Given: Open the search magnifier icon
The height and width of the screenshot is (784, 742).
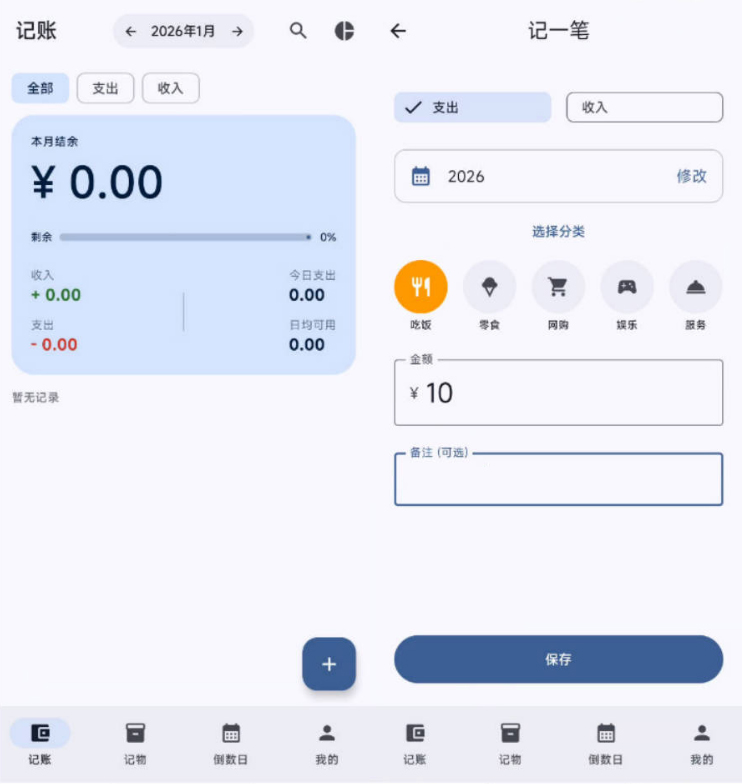Looking at the screenshot, I should point(298,31).
